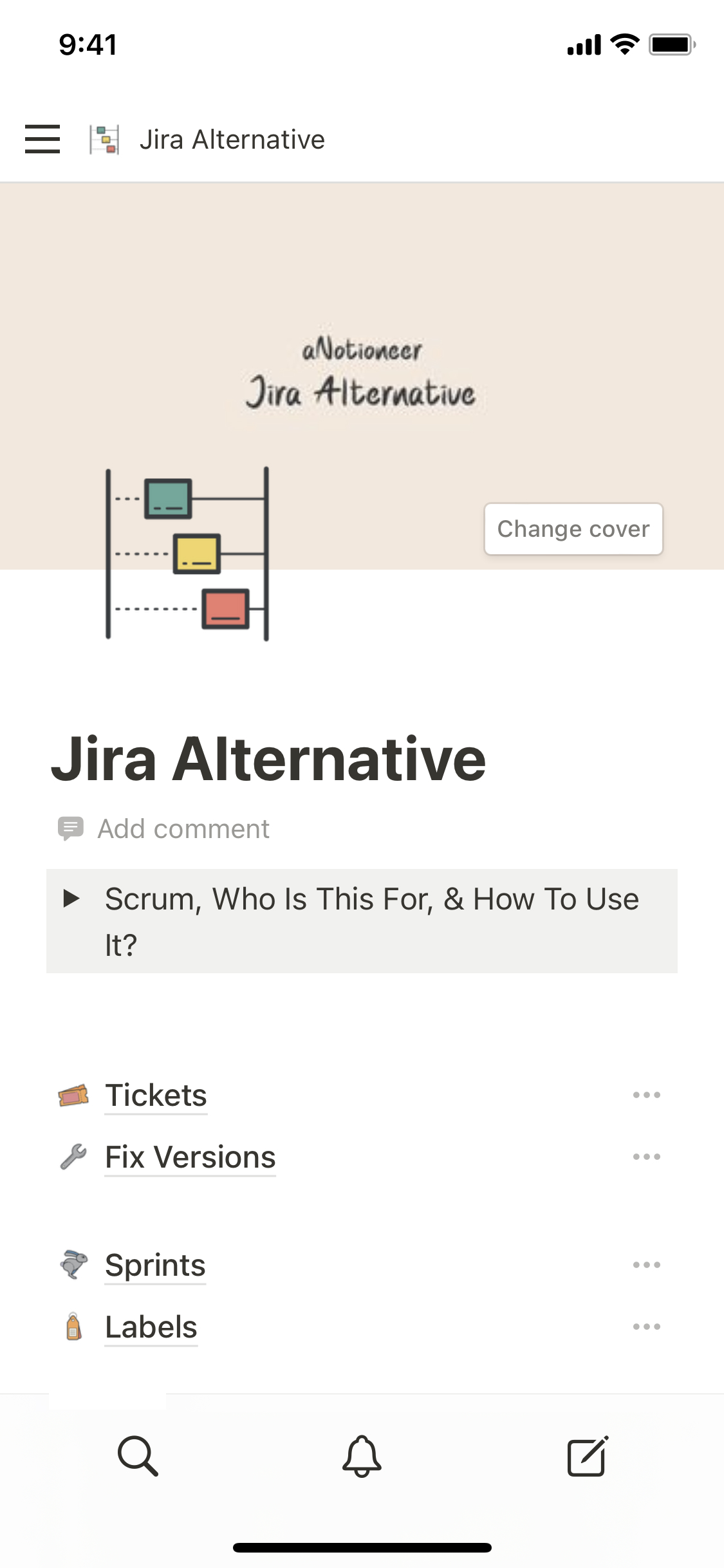Open the Fix Versions page

pyautogui.click(x=190, y=1157)
